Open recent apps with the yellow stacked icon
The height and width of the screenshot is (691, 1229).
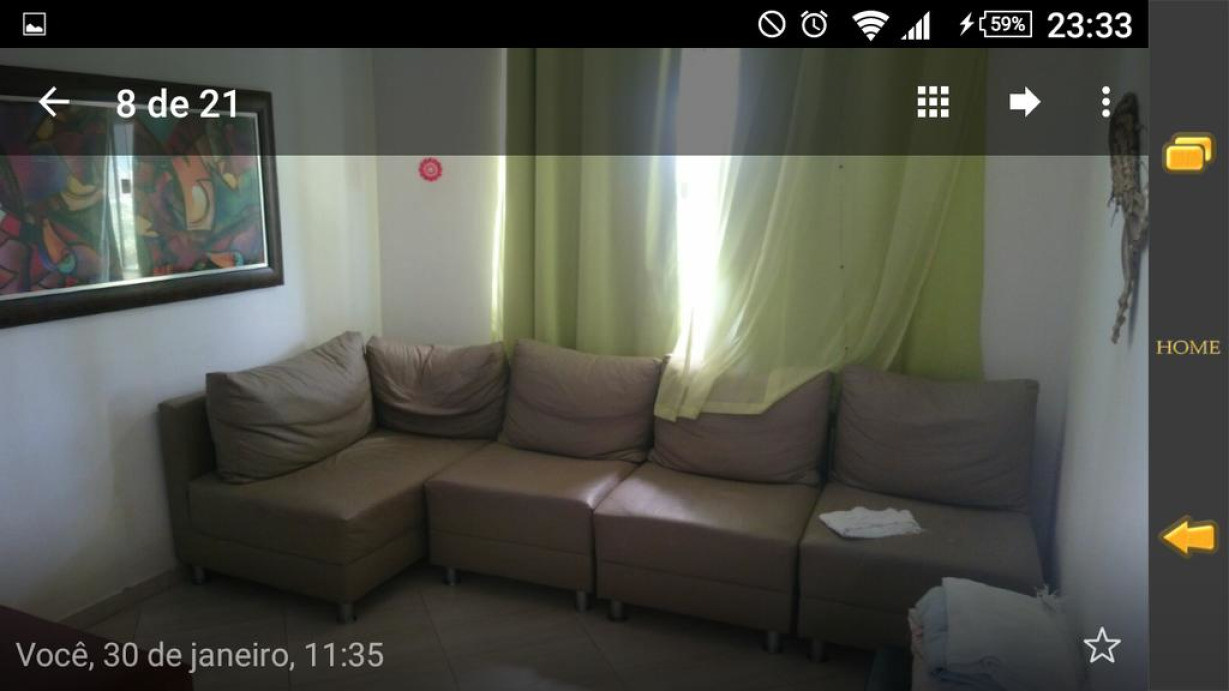[x=1188, y=153]
